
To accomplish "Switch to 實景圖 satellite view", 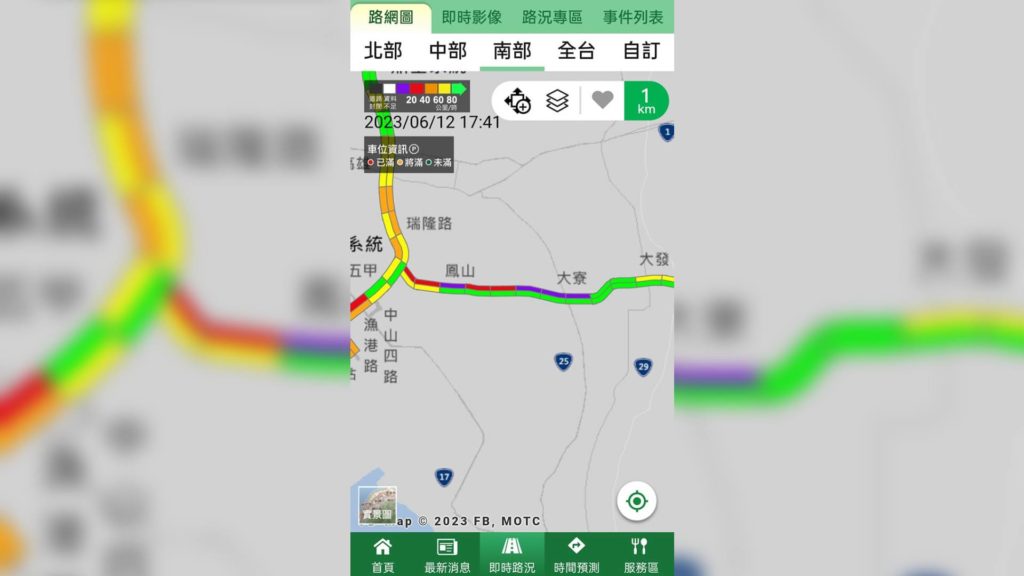I will (x=378, y=506).
